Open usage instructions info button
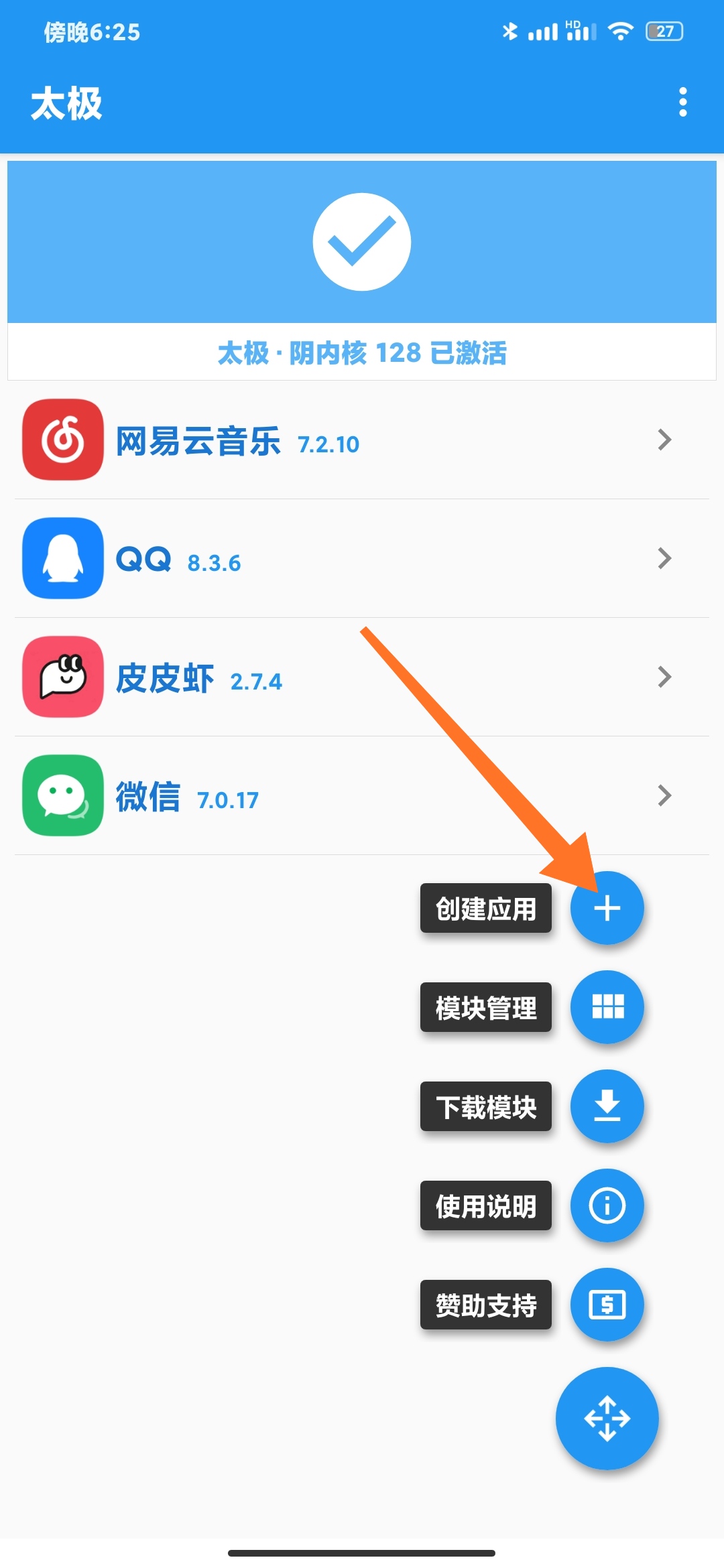 tap(607, 1205)
